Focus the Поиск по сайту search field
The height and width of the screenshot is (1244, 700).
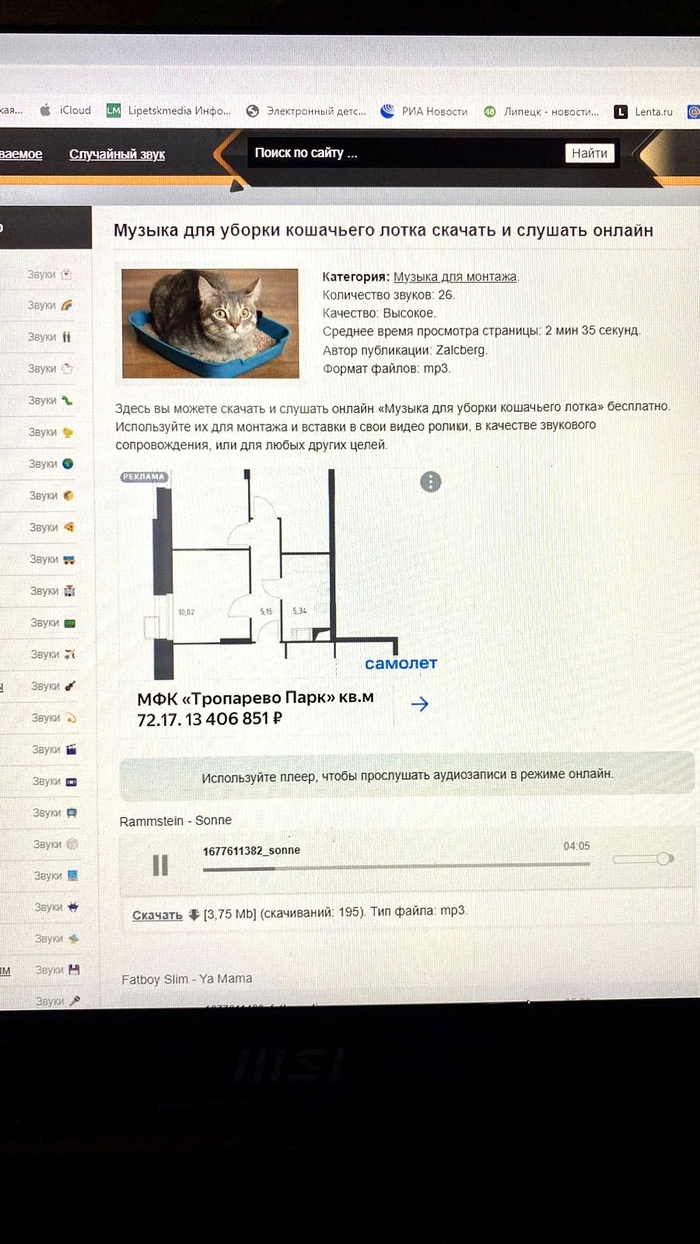tap(400, 153)
